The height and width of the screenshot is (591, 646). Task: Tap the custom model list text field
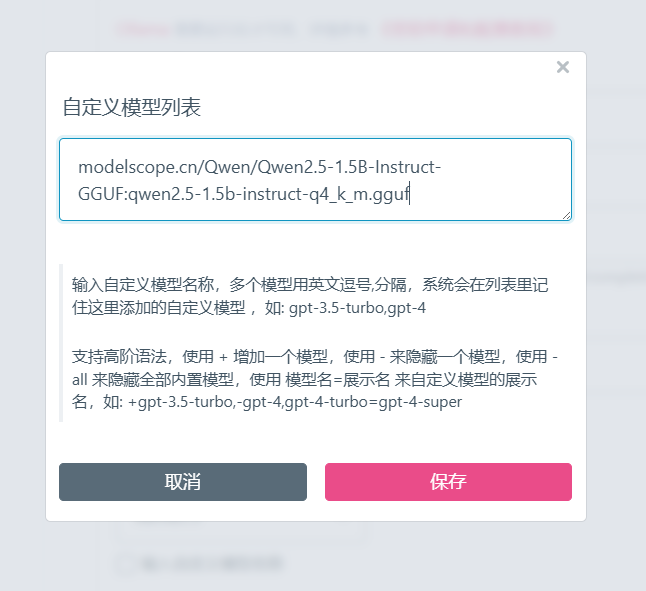point(315,179)
